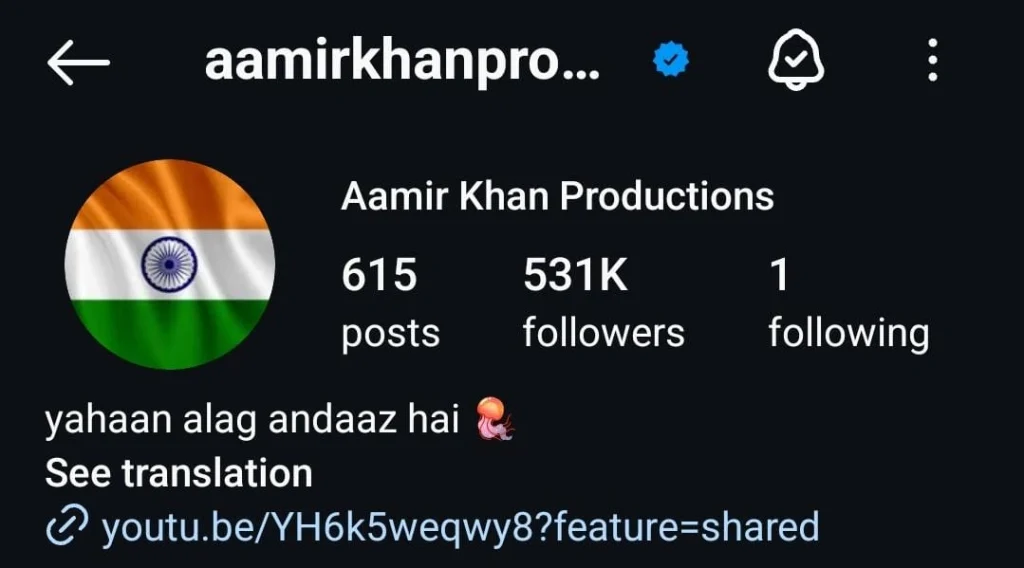View the 1 following list
This screenshot has height=568, width=1024.
coord(847,303)
